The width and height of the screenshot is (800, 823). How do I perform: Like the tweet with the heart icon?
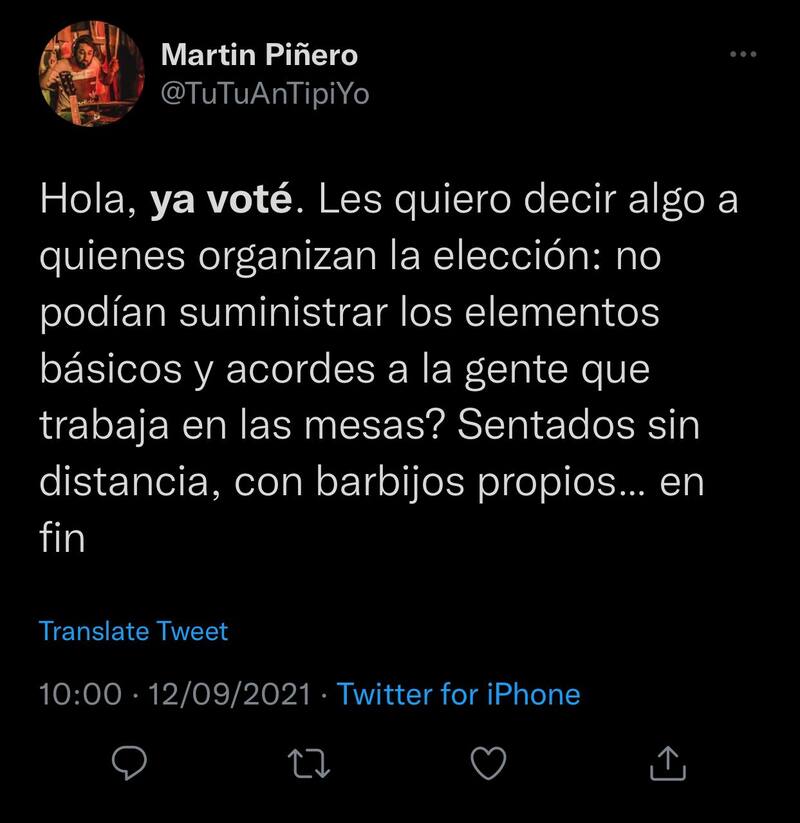[x=488, y=765]
